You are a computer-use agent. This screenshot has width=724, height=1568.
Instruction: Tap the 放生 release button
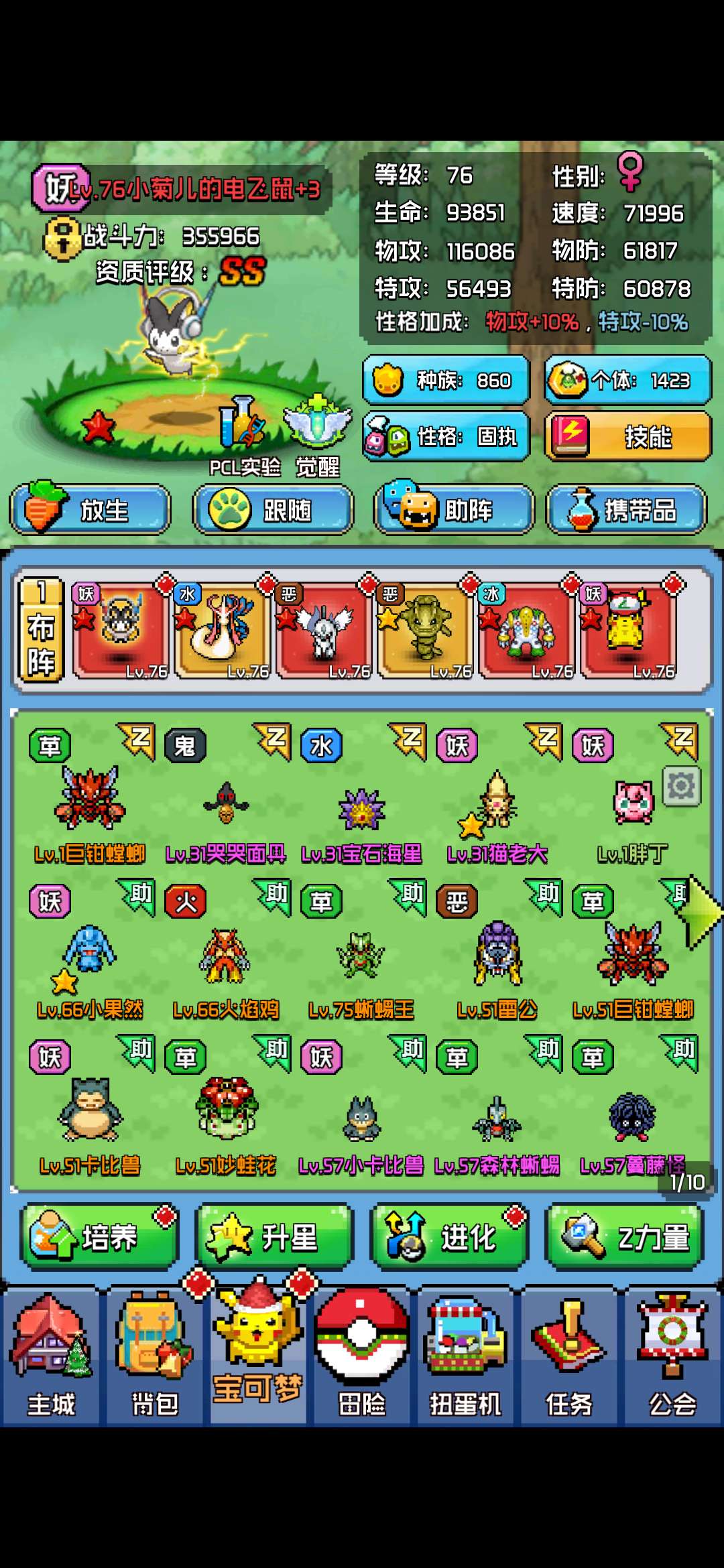point(90,511)
